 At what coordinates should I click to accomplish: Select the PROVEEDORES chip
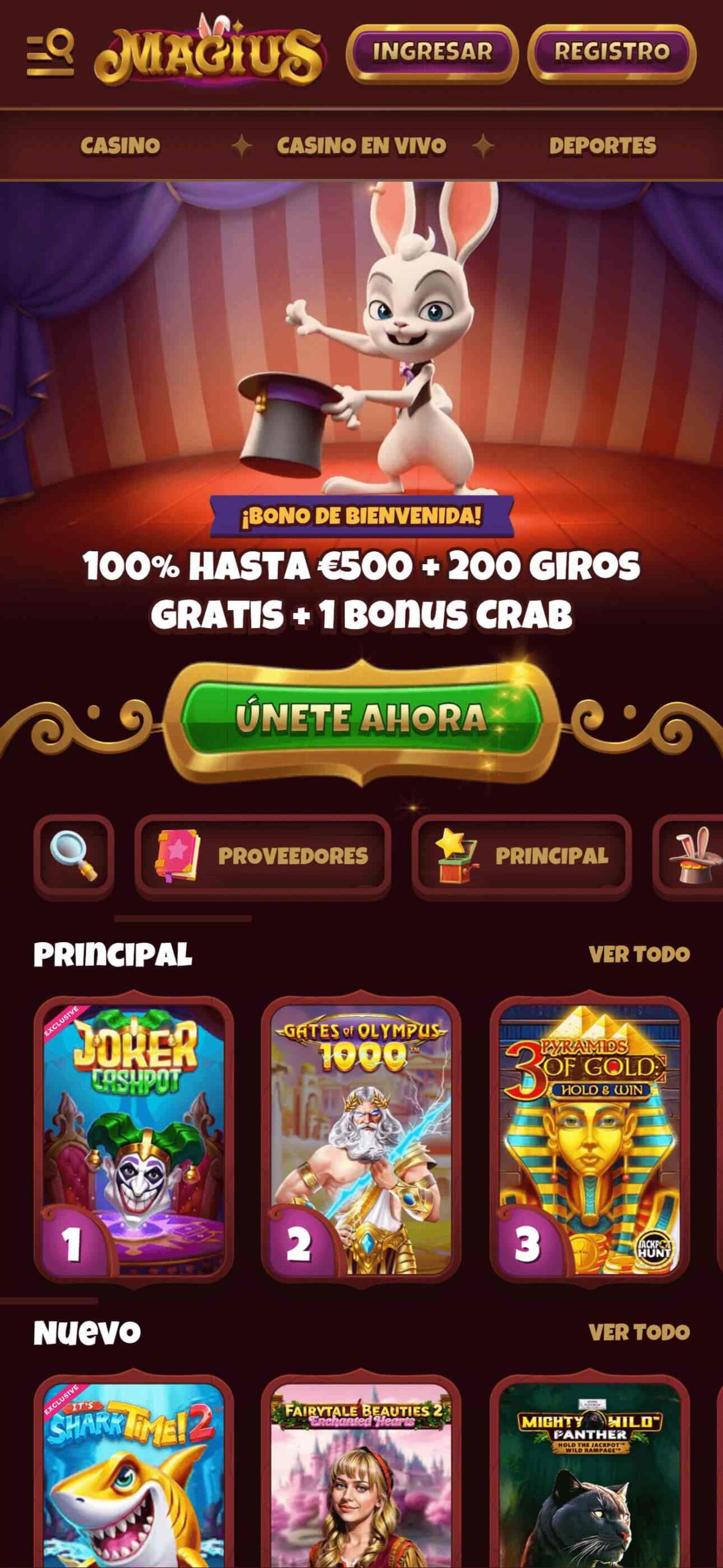263,856
